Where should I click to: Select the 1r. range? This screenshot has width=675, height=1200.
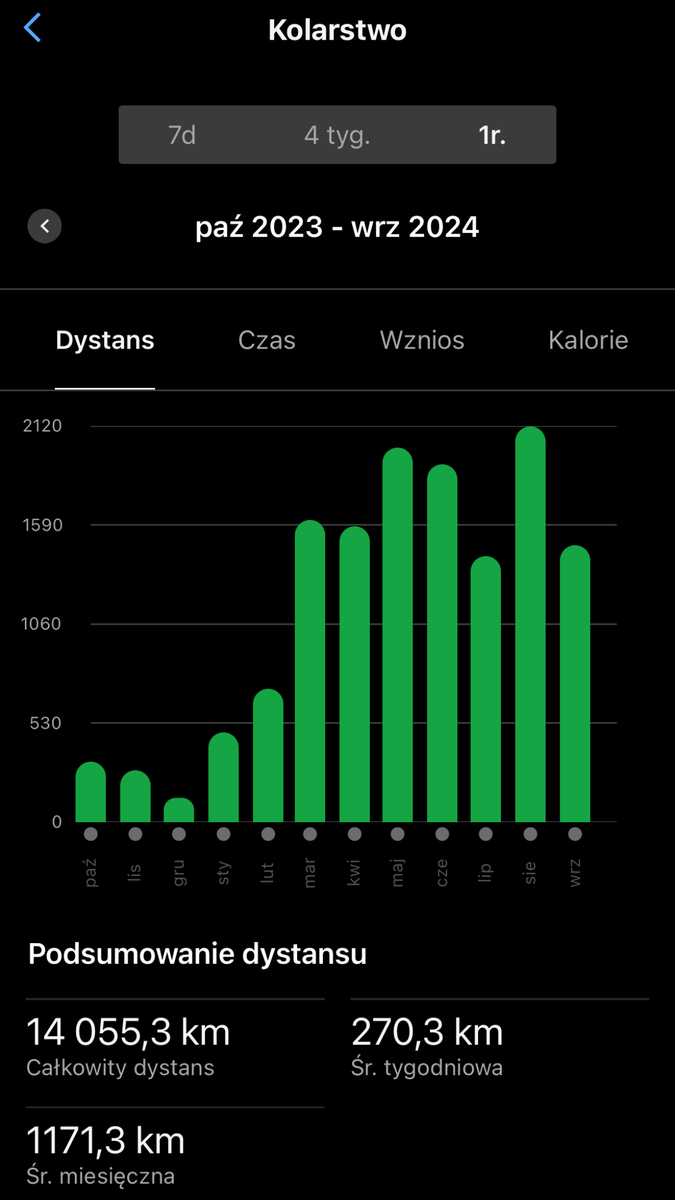pos(492,135)
